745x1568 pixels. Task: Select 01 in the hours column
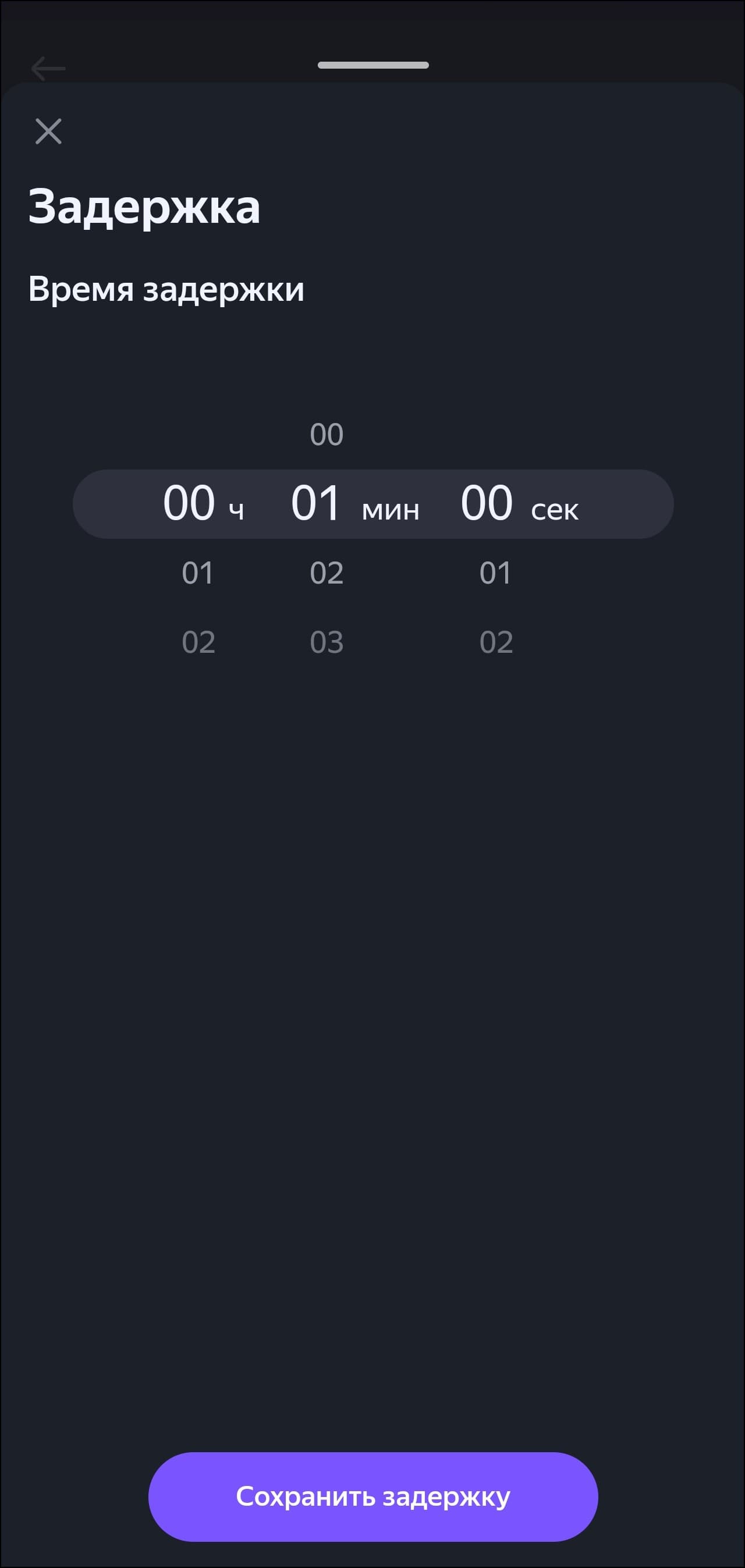(198, 574)
